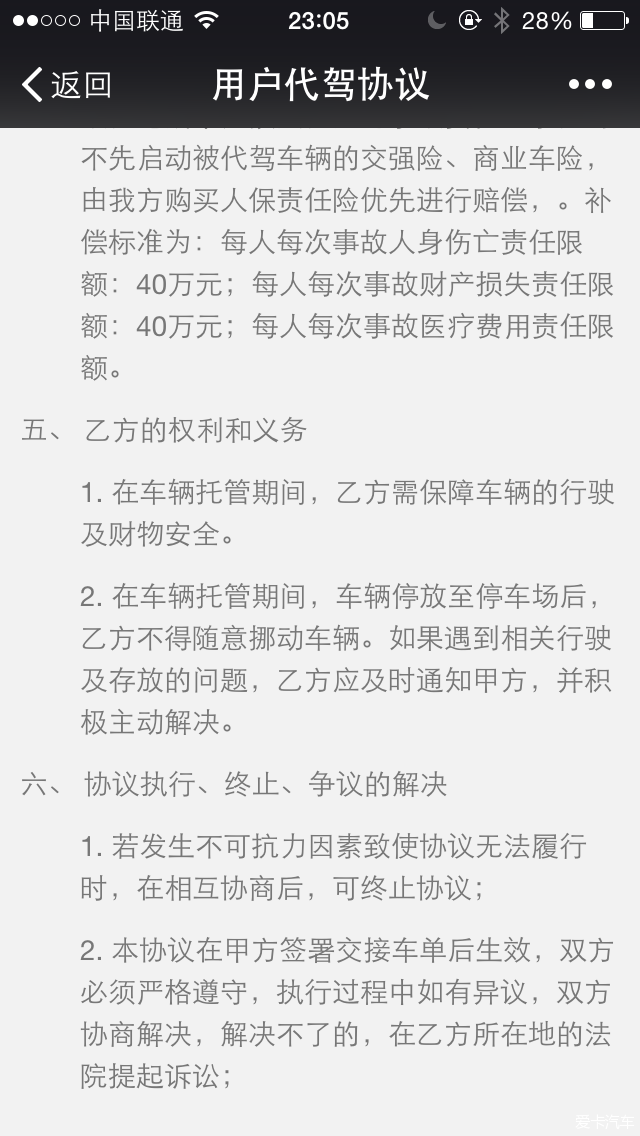This screenshot has height=1136, width=640.
Task: Go back using the 返回 button
Action: click(x=67, y=85)
